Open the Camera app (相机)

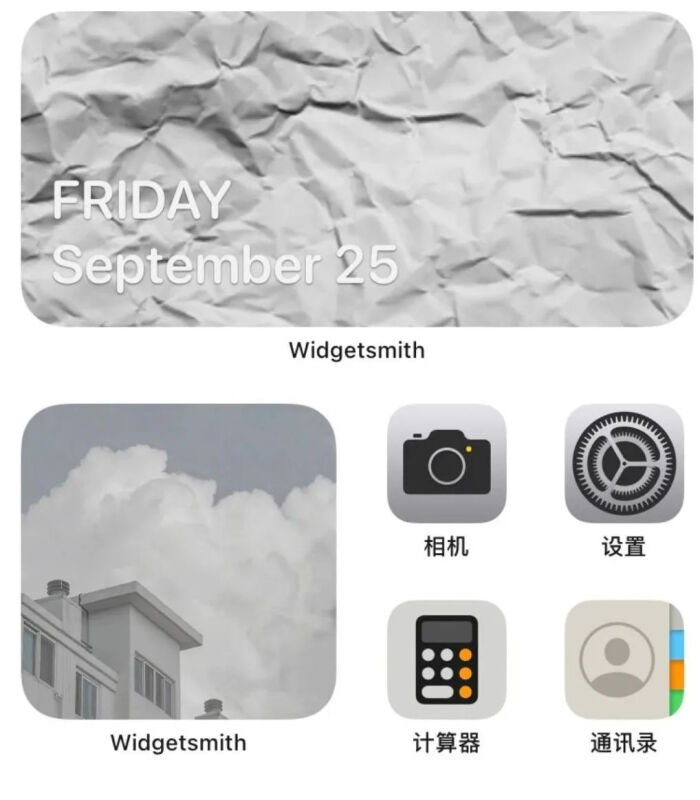coord(446,464)
